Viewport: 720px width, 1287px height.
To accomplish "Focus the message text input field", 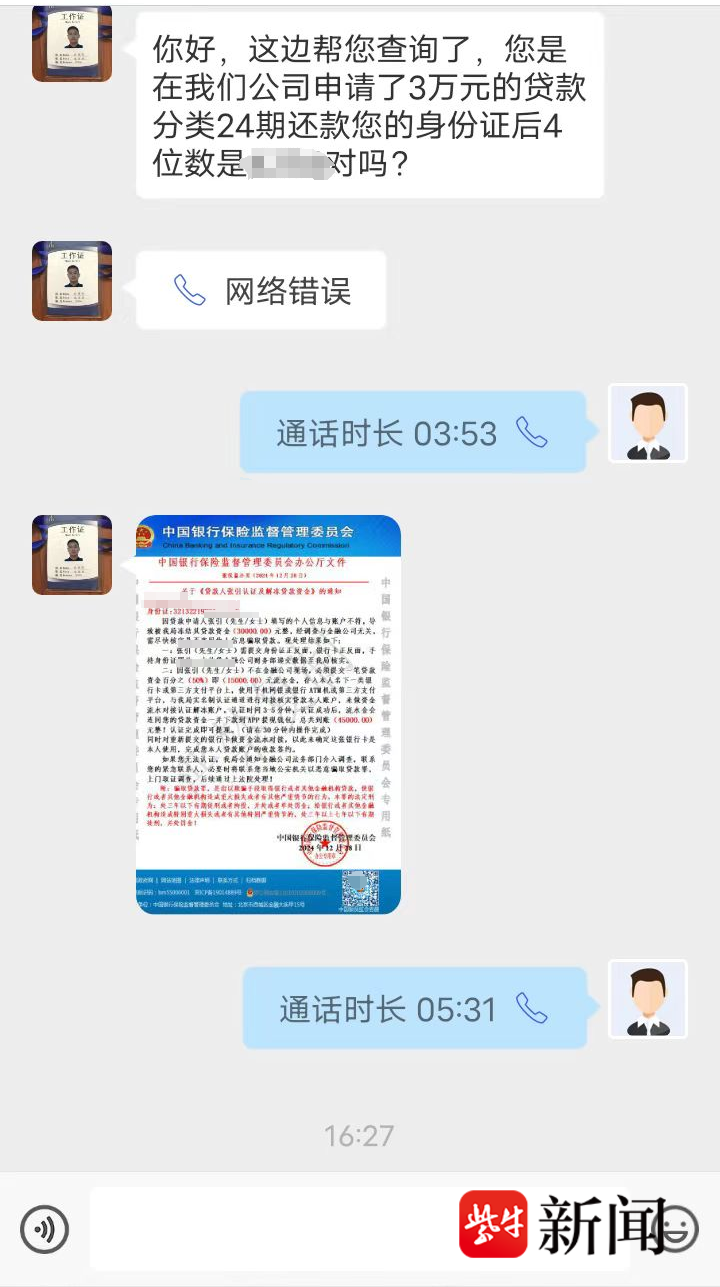I will click(x=270, y=1228).
